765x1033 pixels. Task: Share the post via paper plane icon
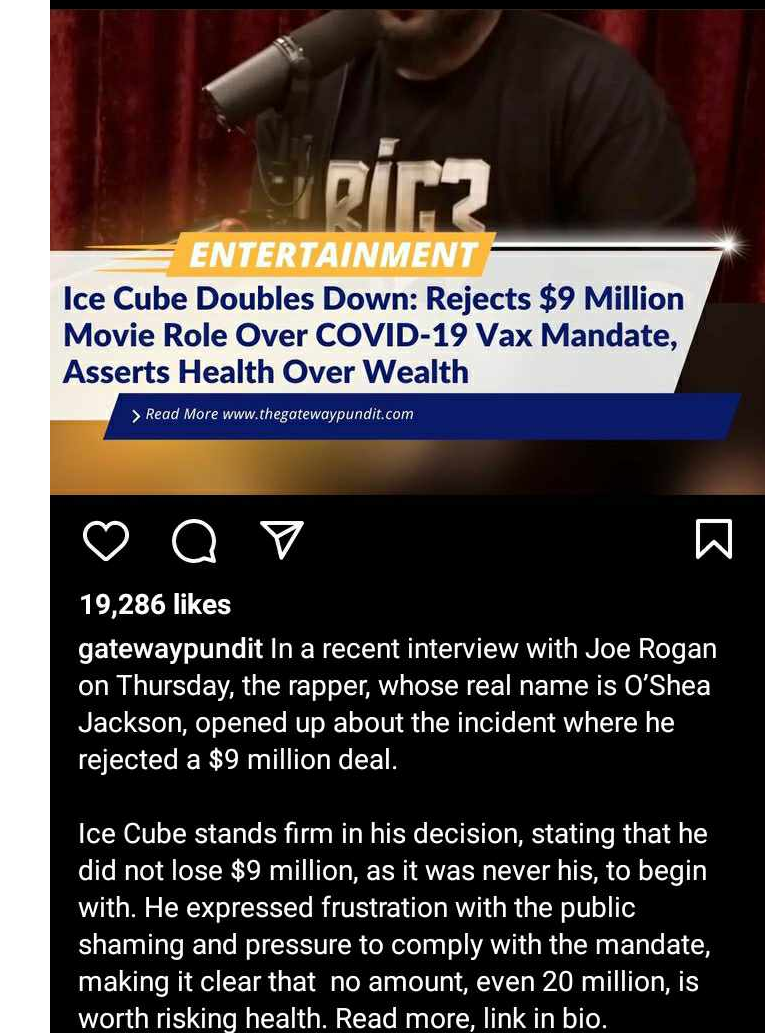pos(281,540)
